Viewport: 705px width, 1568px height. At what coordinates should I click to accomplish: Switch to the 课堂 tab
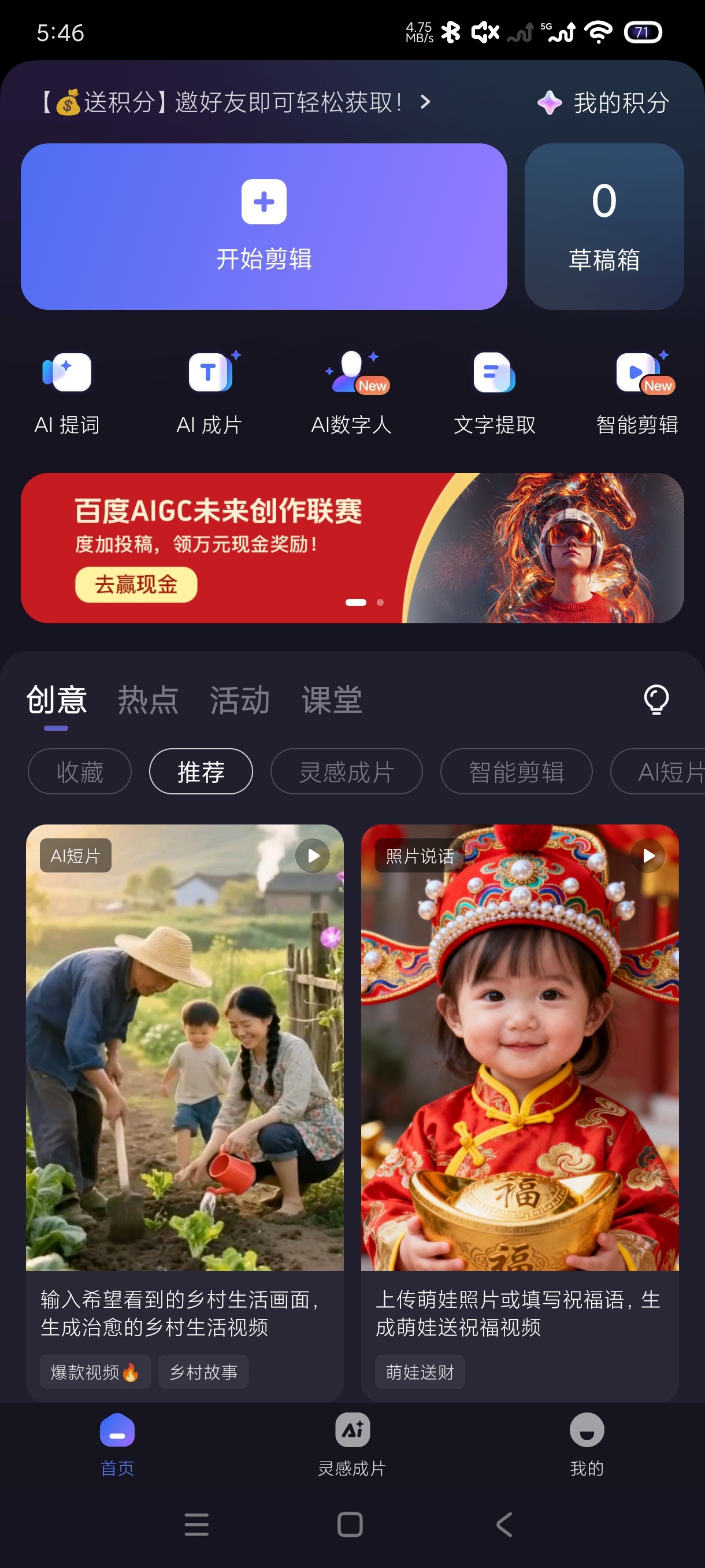332,700
